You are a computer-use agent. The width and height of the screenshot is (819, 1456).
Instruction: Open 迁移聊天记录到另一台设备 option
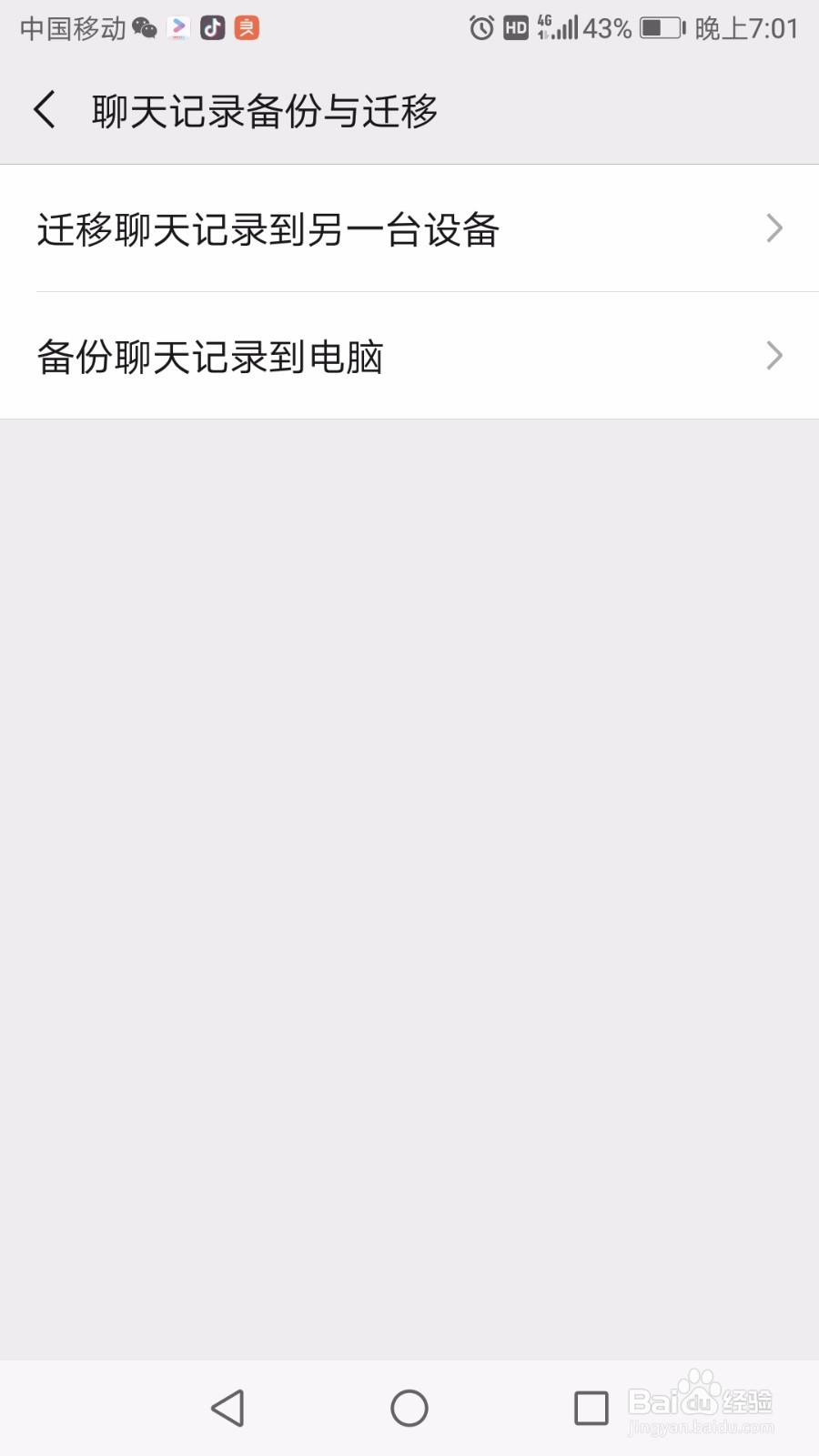click(269, 230)
